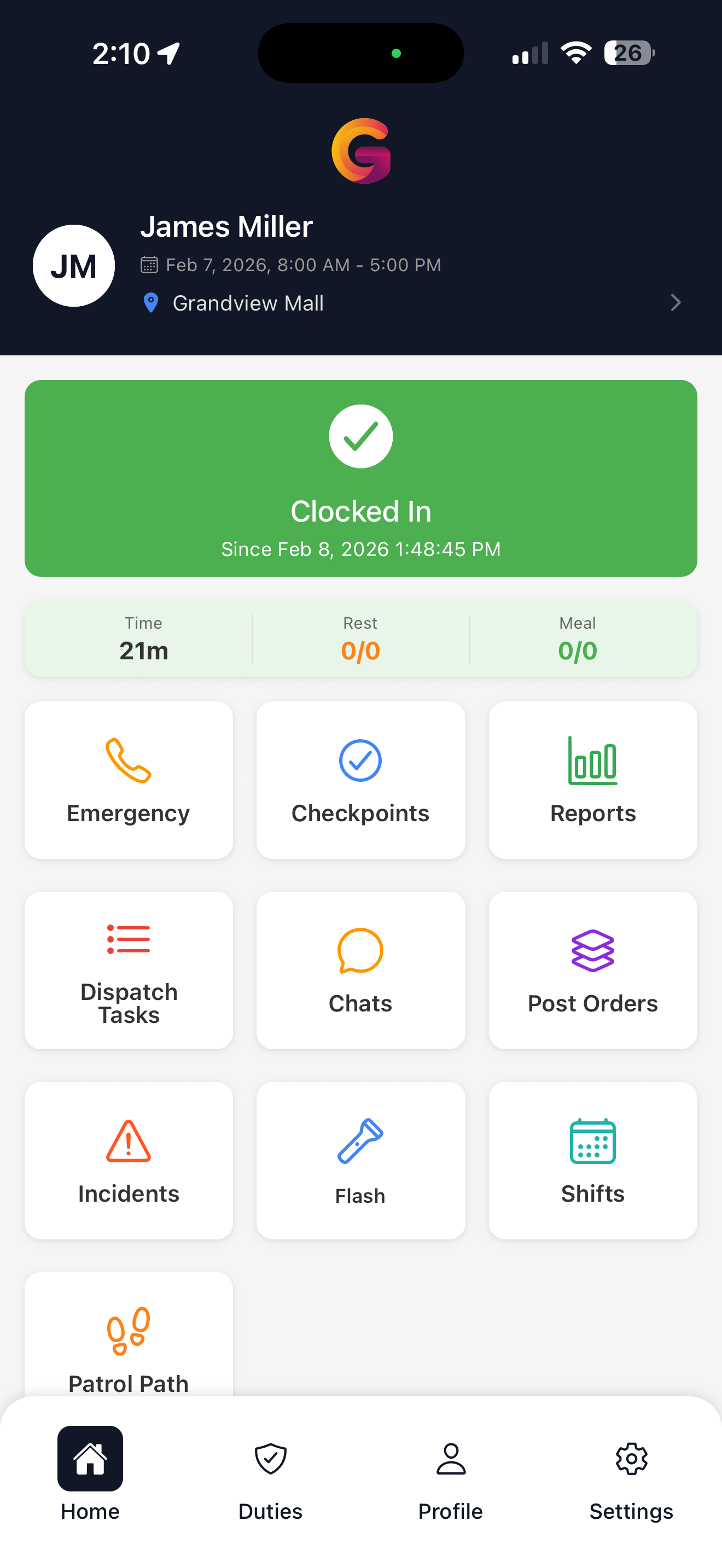
Task: Open James Miller's profile avatar
Action: [x=73, y=266]
